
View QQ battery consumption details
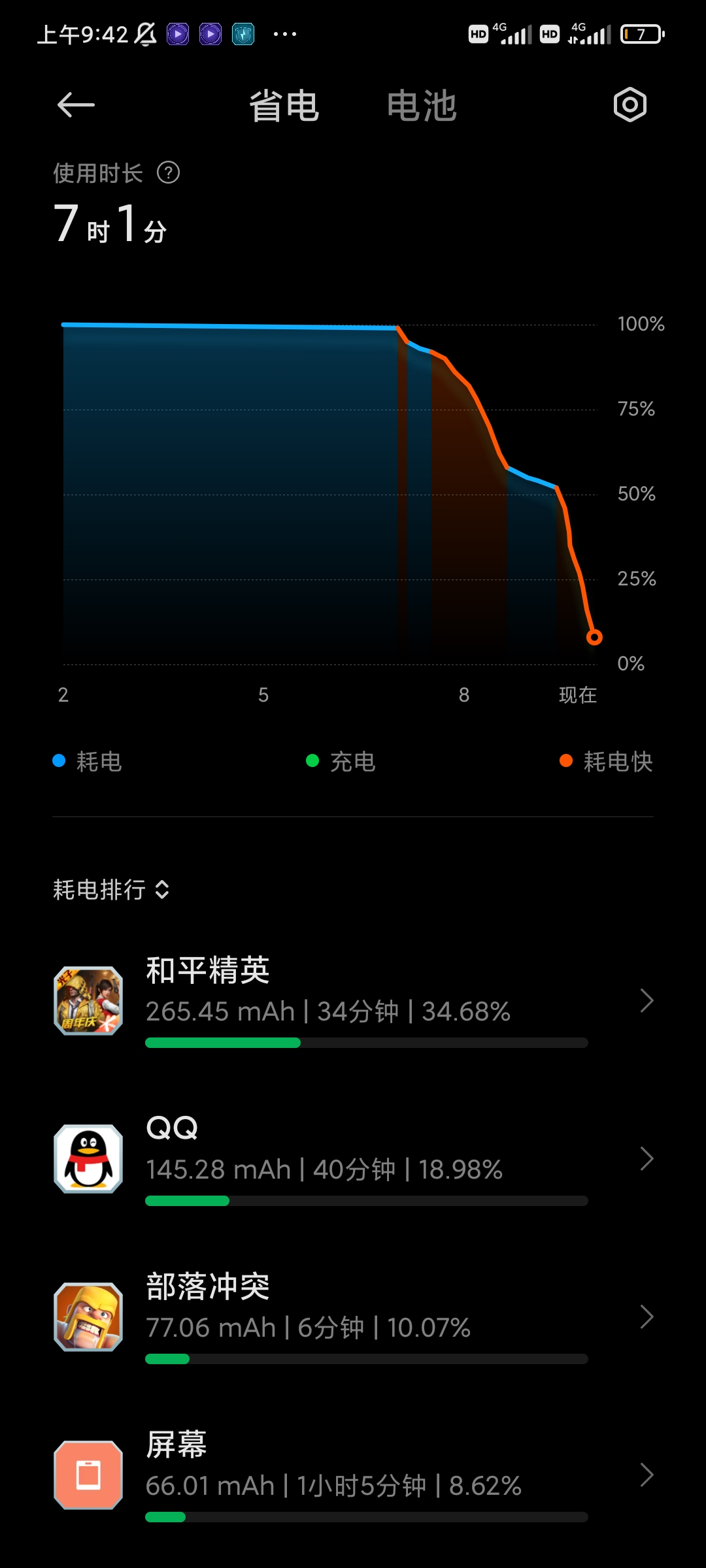click(353, 1158)
